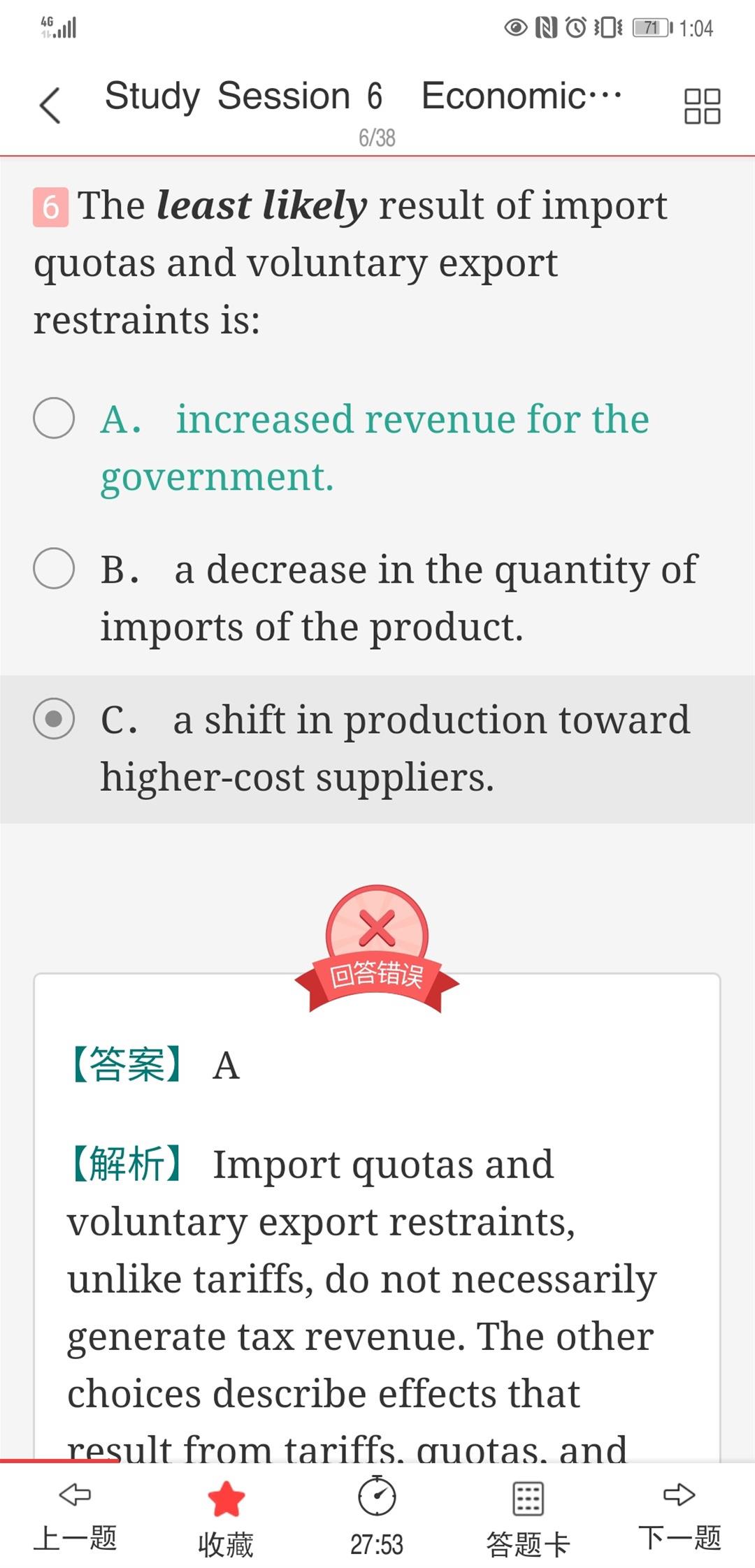Image resolution: width=755 pixels, height=1568 pixels.
Task: Select answer C shift toward higher-cost suppliers
Action: (x=54, y=718)
